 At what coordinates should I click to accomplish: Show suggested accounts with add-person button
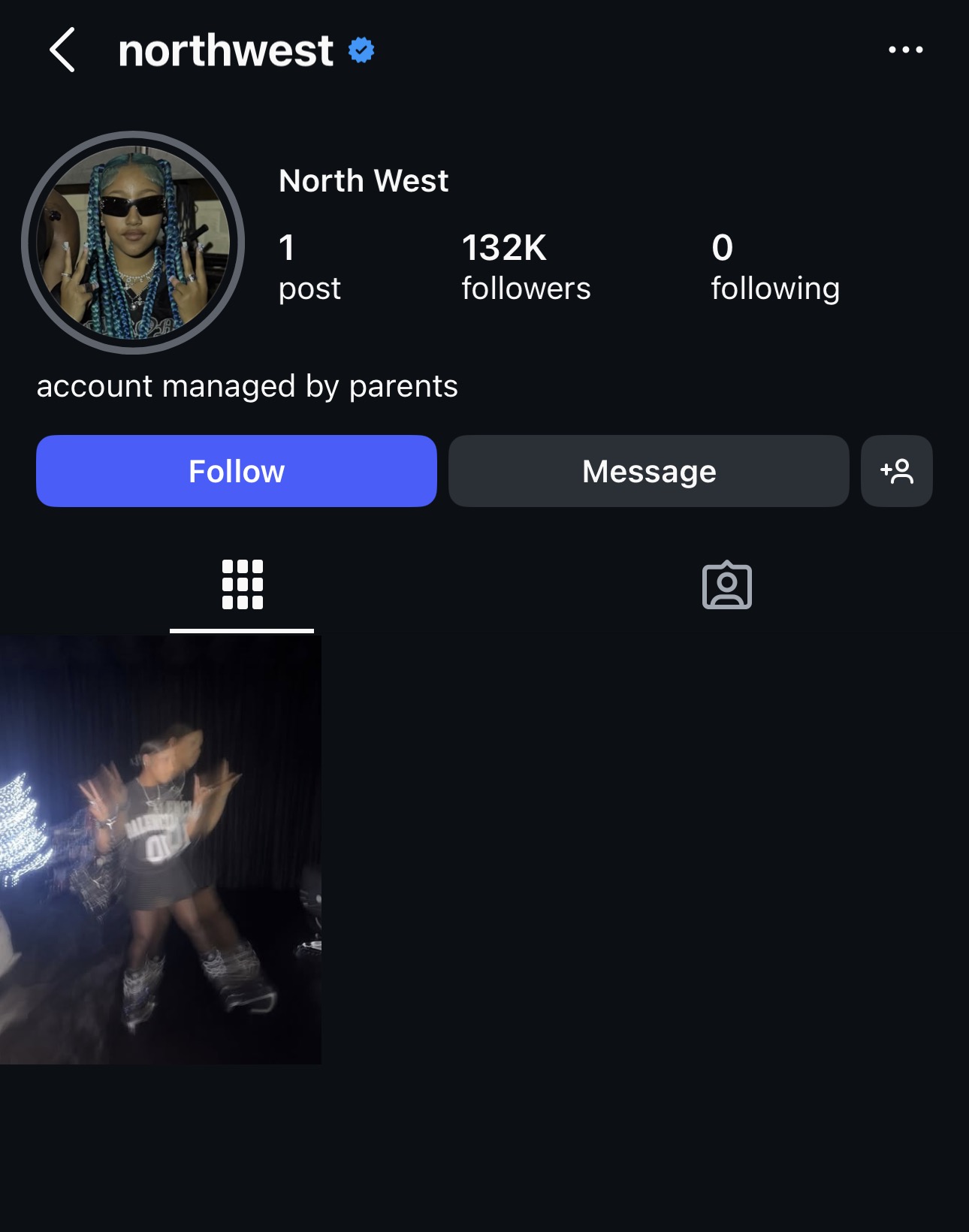click(x=896, y=471)
